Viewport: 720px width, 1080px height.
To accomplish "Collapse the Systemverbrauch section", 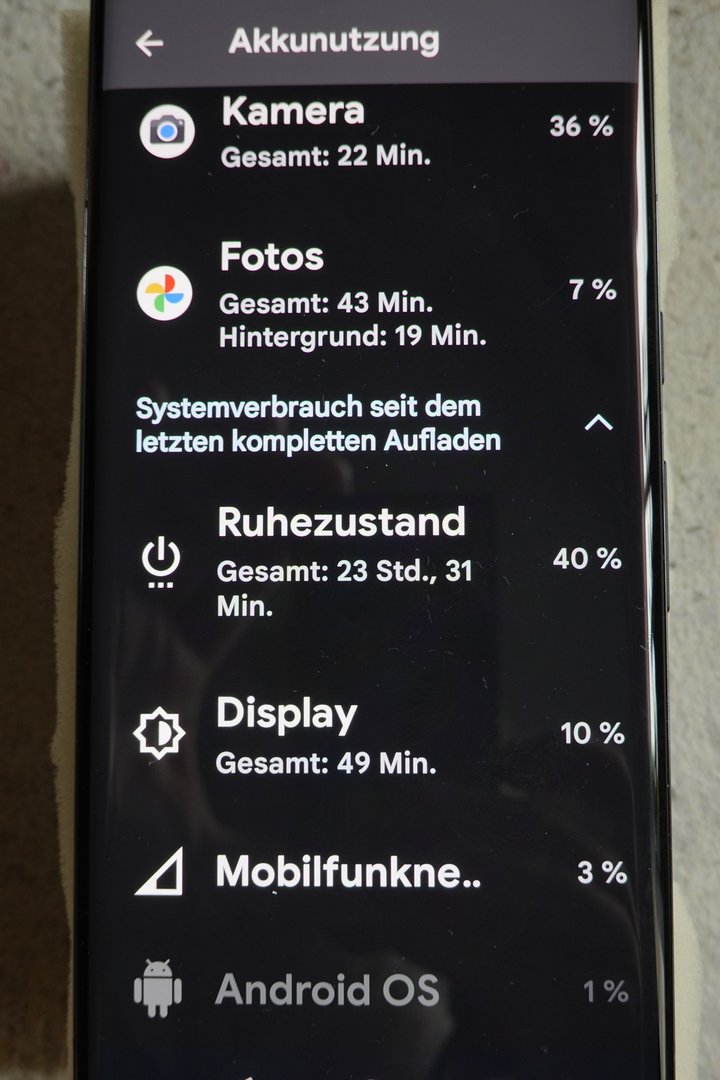I will pos(598,423).
